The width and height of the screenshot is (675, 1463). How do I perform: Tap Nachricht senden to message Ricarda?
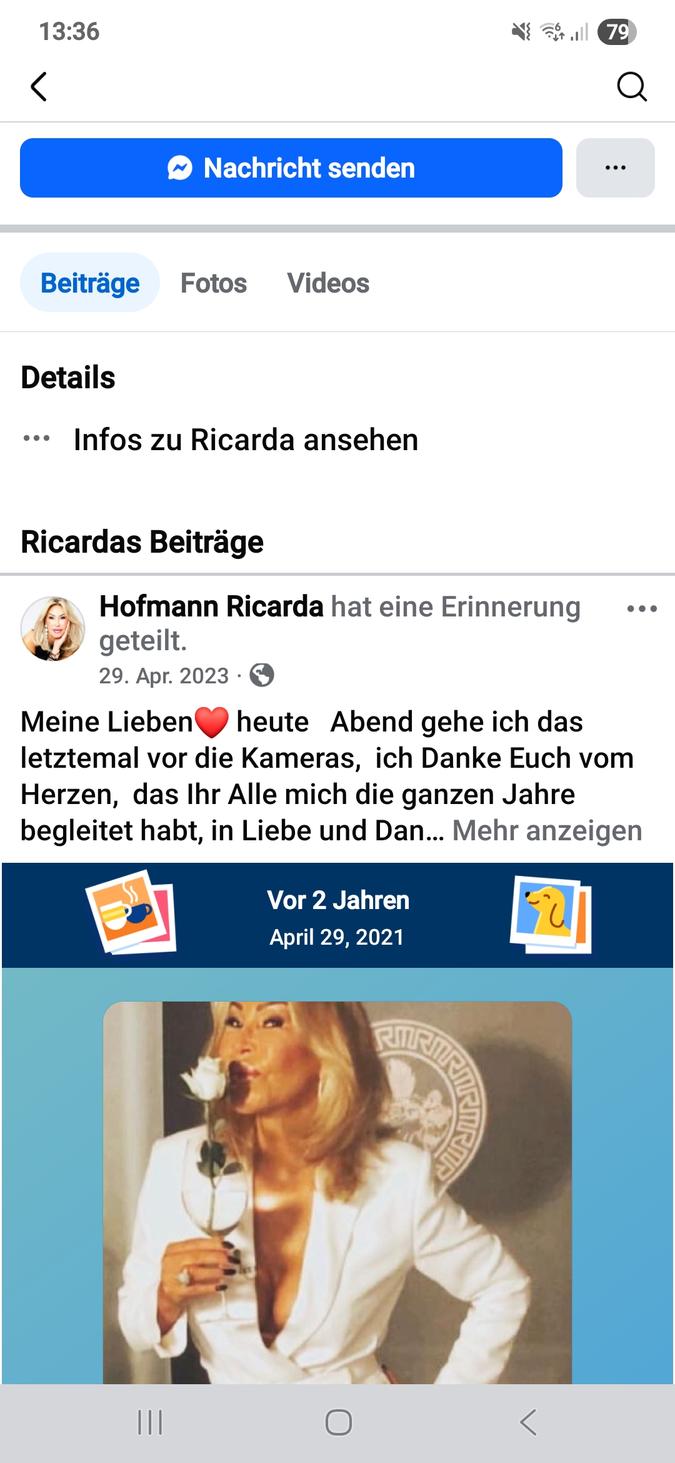coord(291,168)
